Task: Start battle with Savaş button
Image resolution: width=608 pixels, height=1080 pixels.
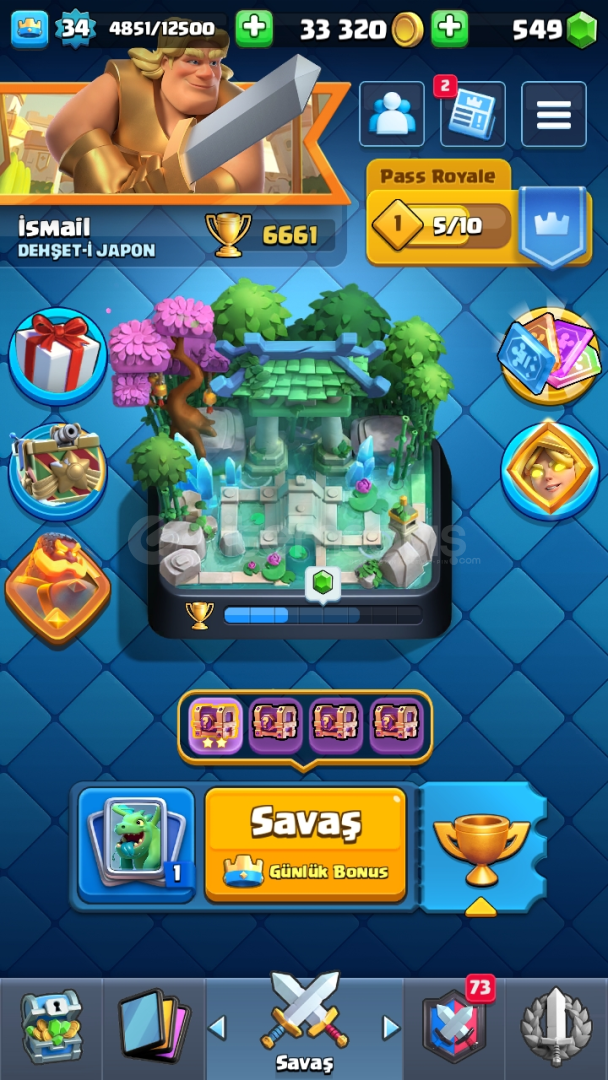Action: tap(306, 843)
